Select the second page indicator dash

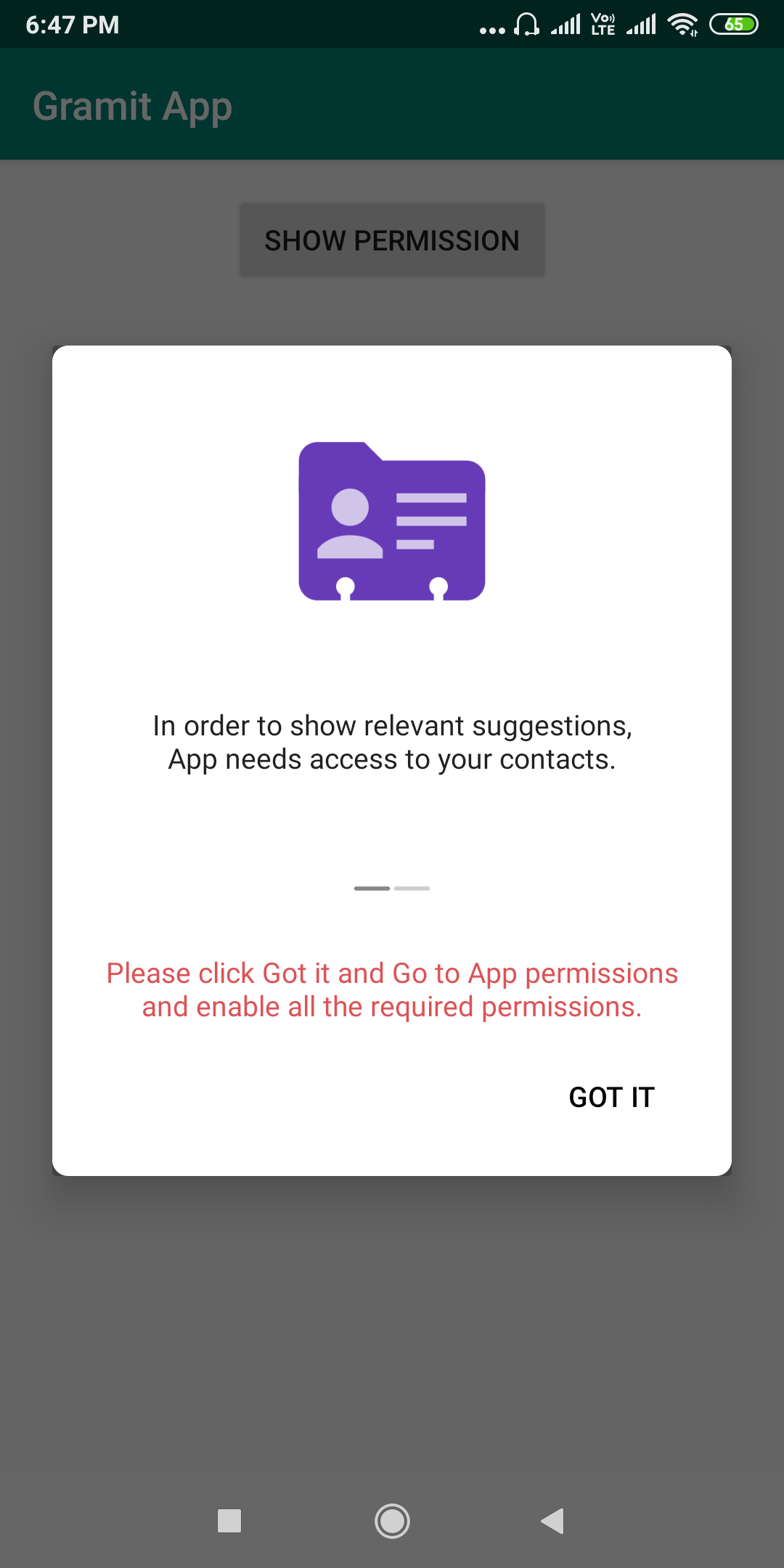(412, 888)
